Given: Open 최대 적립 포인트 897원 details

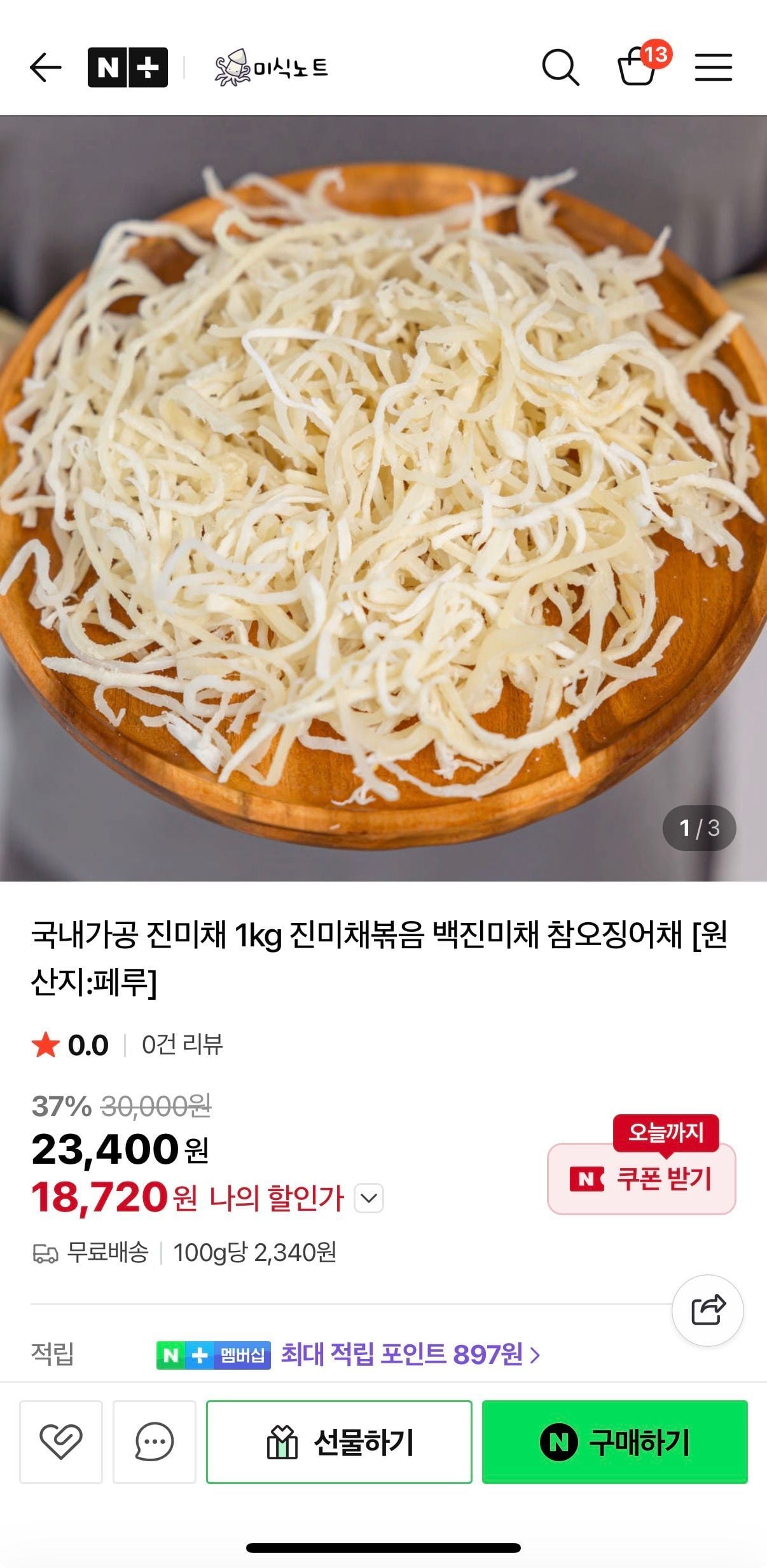Looking at the screenshot, I should click(x=410, y=1354).
